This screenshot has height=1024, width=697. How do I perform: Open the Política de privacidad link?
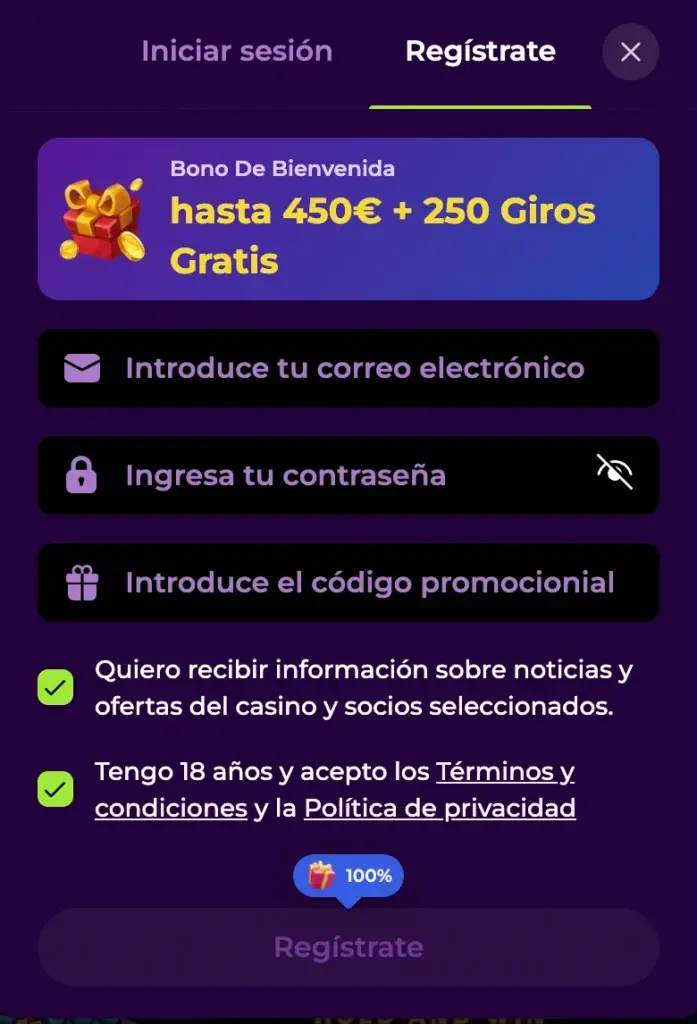tap(440, 808)
